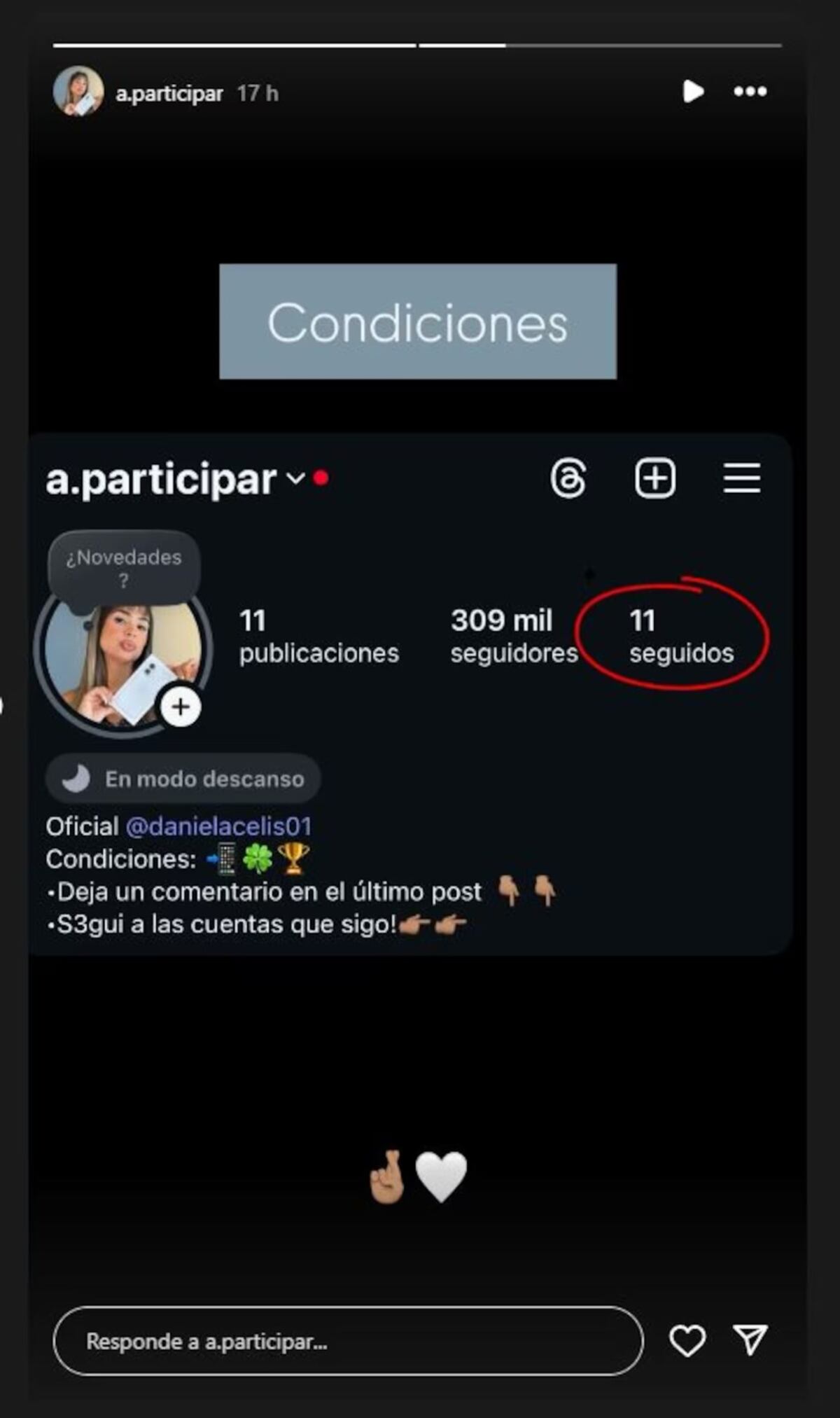
Task: Expand the ¿Novedades? note bubble
Action: 124,566
